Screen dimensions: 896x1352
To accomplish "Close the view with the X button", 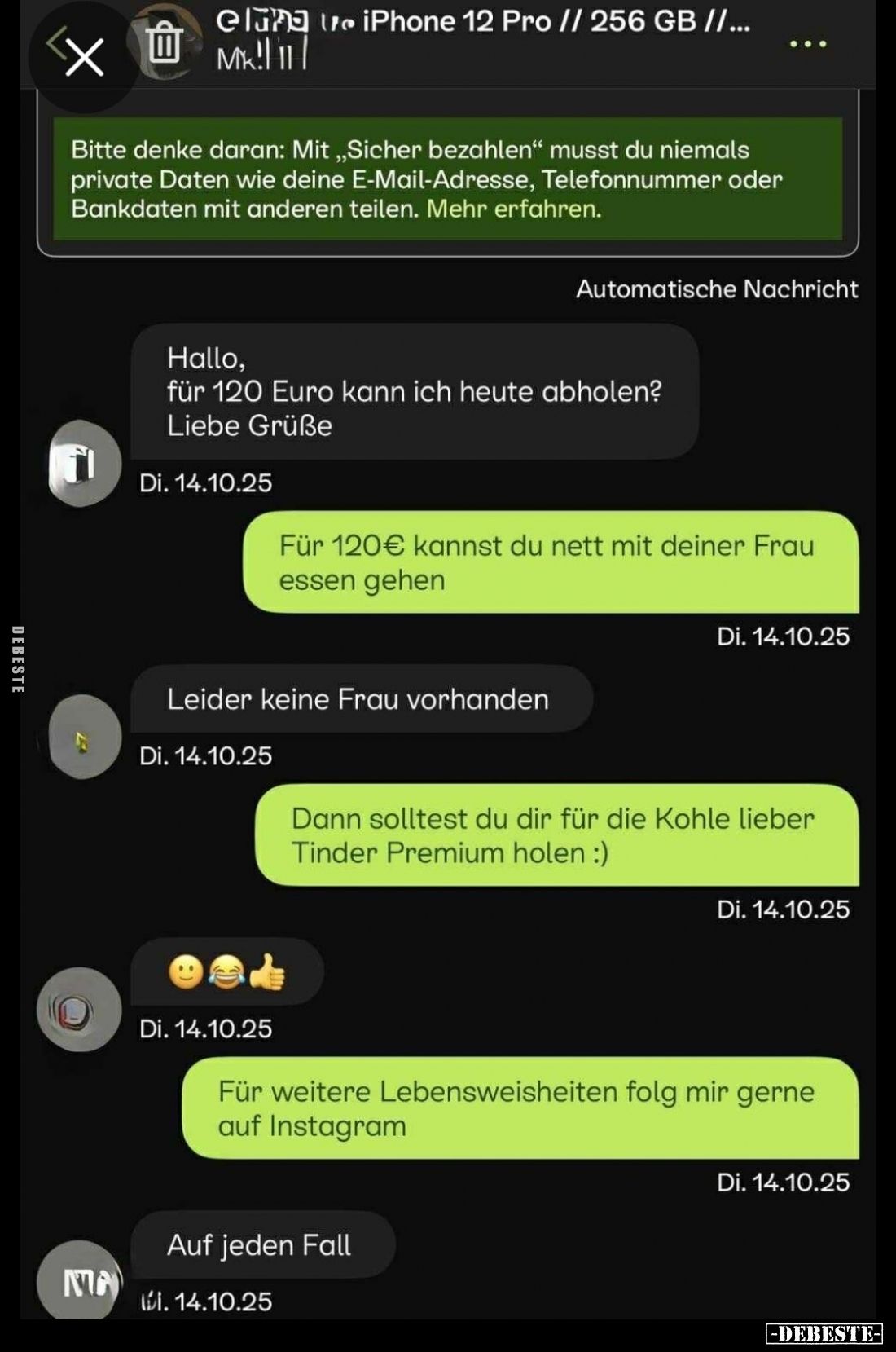I will point(84,57).
